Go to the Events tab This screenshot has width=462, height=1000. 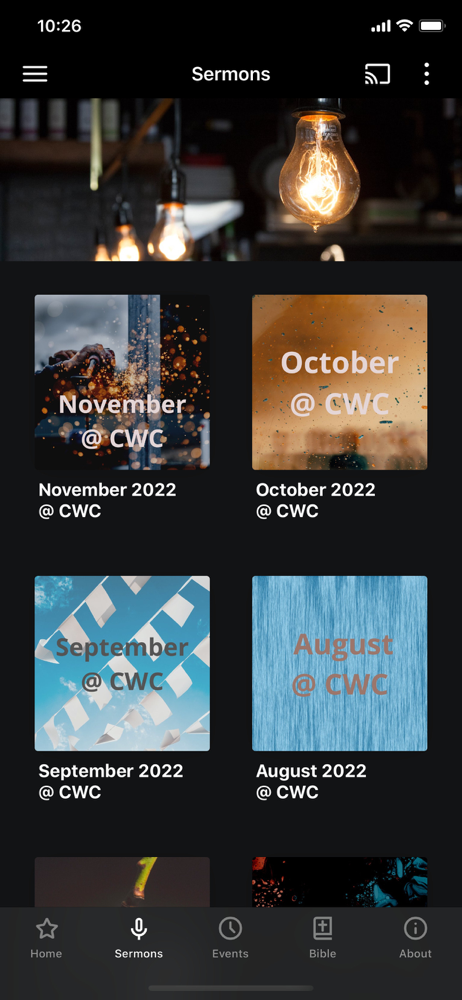(230, 938)
